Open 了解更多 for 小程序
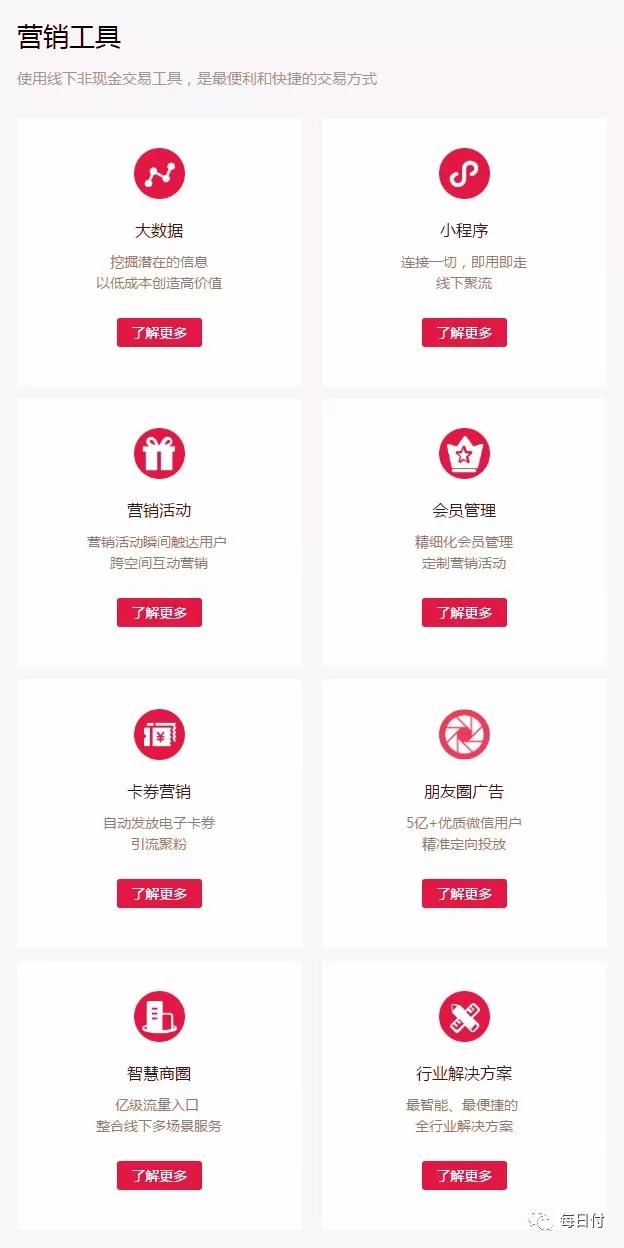624x1248 pixels. coord(464,333)
